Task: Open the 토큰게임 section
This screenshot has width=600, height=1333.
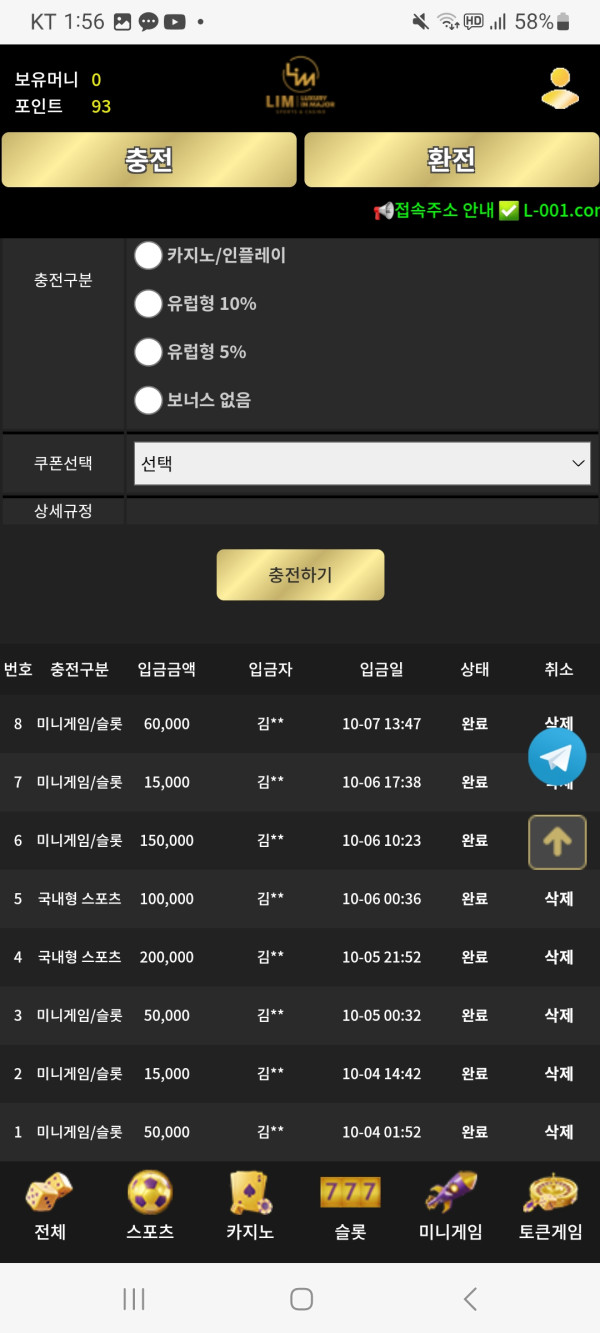Action: coord(550,1207)
